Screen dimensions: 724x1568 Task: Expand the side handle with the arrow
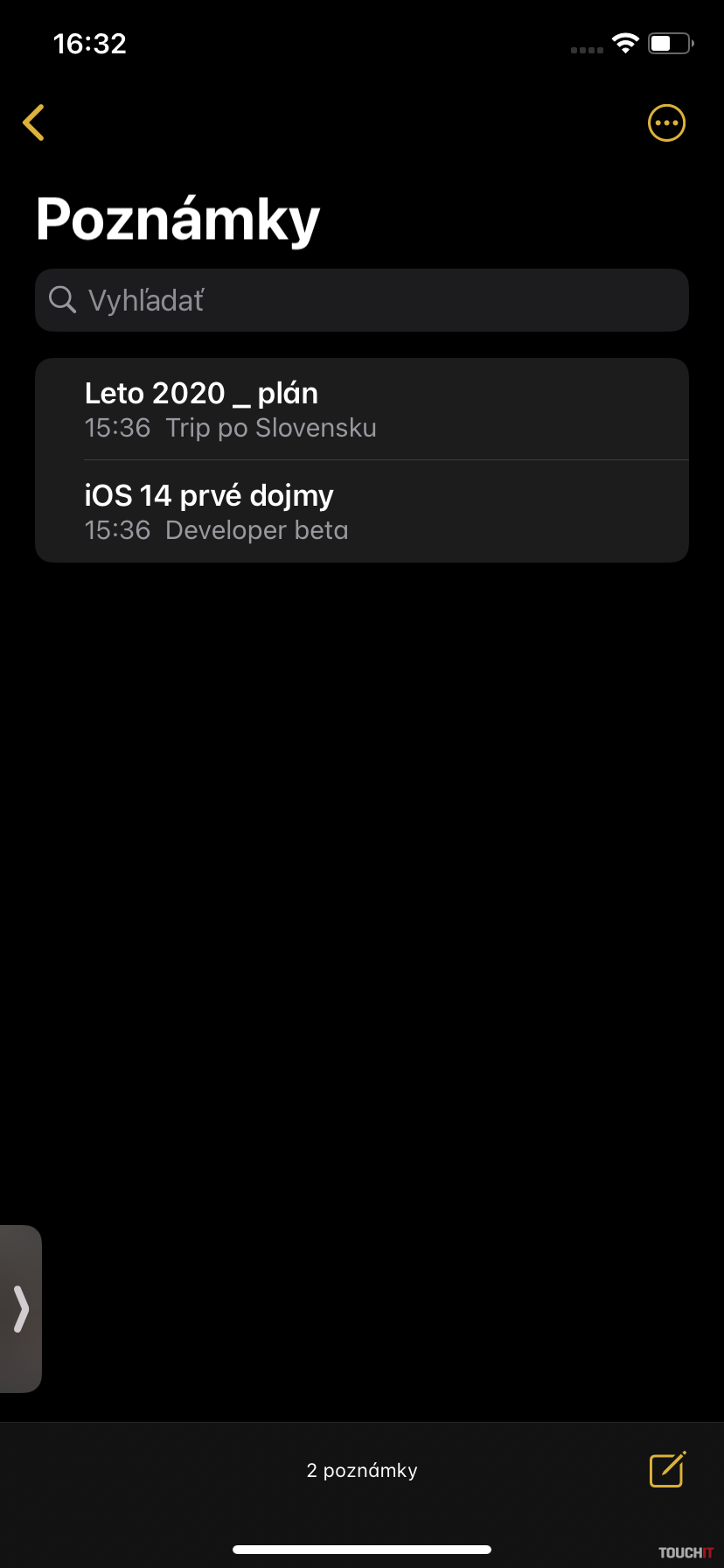click(20, 1309)
